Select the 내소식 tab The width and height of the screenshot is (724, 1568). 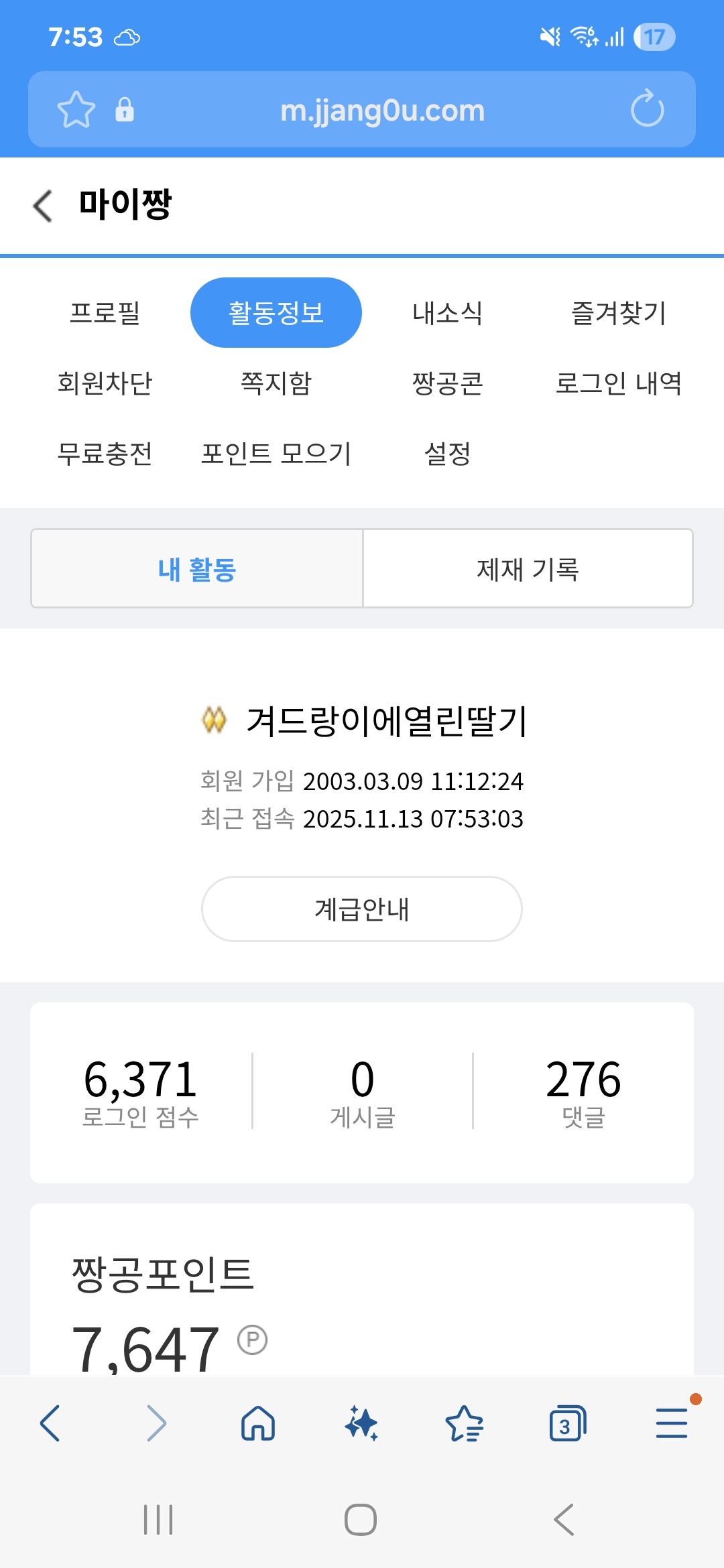pos(447,313)
